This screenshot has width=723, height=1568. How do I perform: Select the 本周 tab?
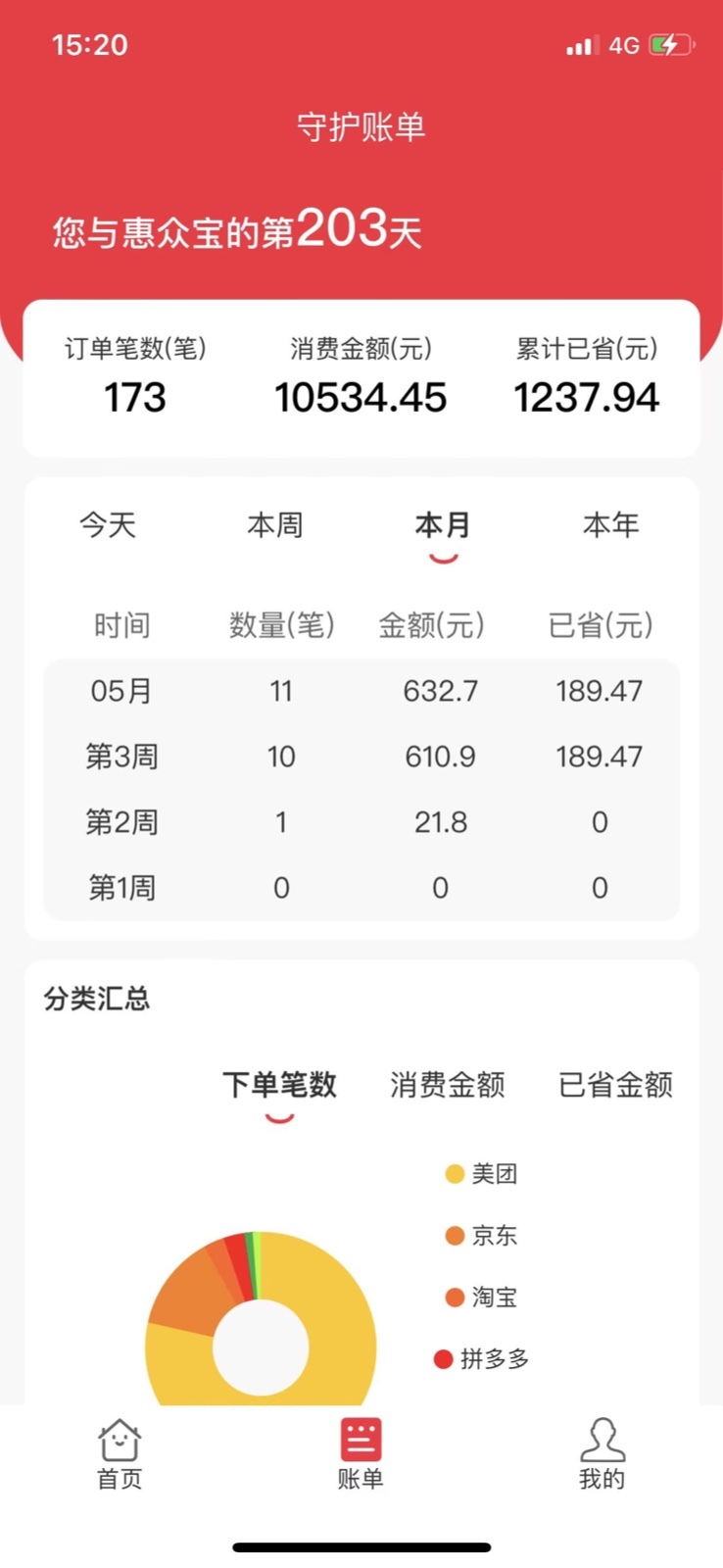click(x=275, y=525)
